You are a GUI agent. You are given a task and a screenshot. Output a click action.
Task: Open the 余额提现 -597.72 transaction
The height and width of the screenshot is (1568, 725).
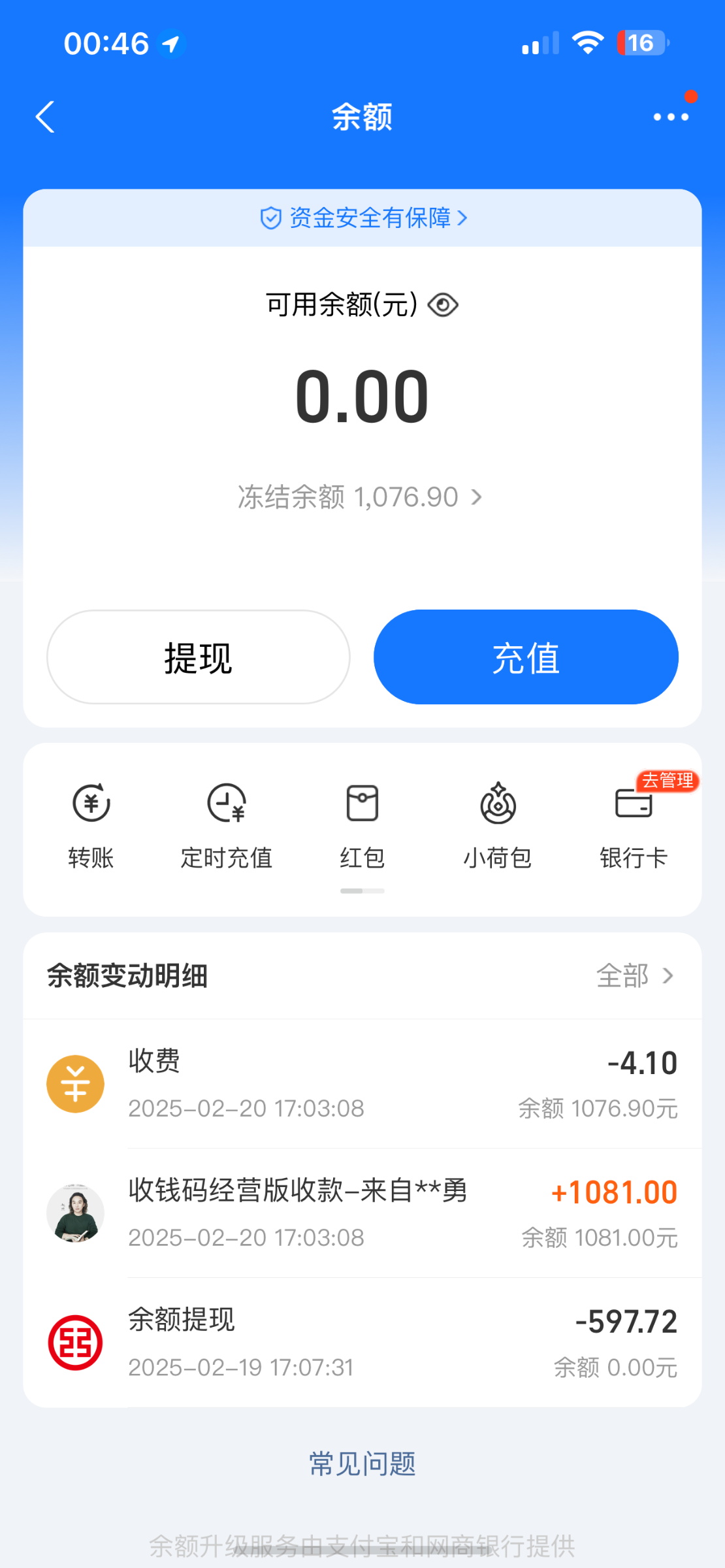362,1343
